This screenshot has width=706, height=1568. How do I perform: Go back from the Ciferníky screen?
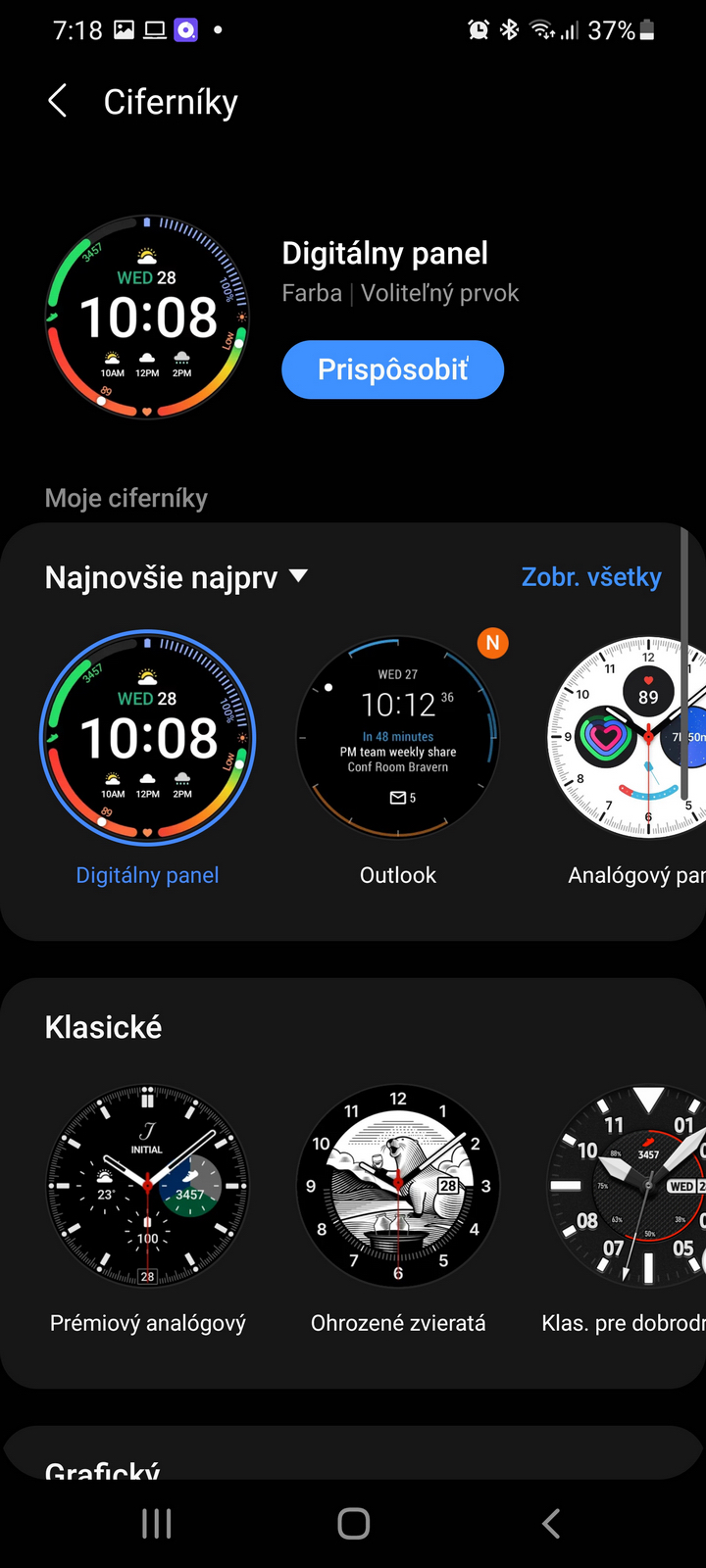(58, 101)
